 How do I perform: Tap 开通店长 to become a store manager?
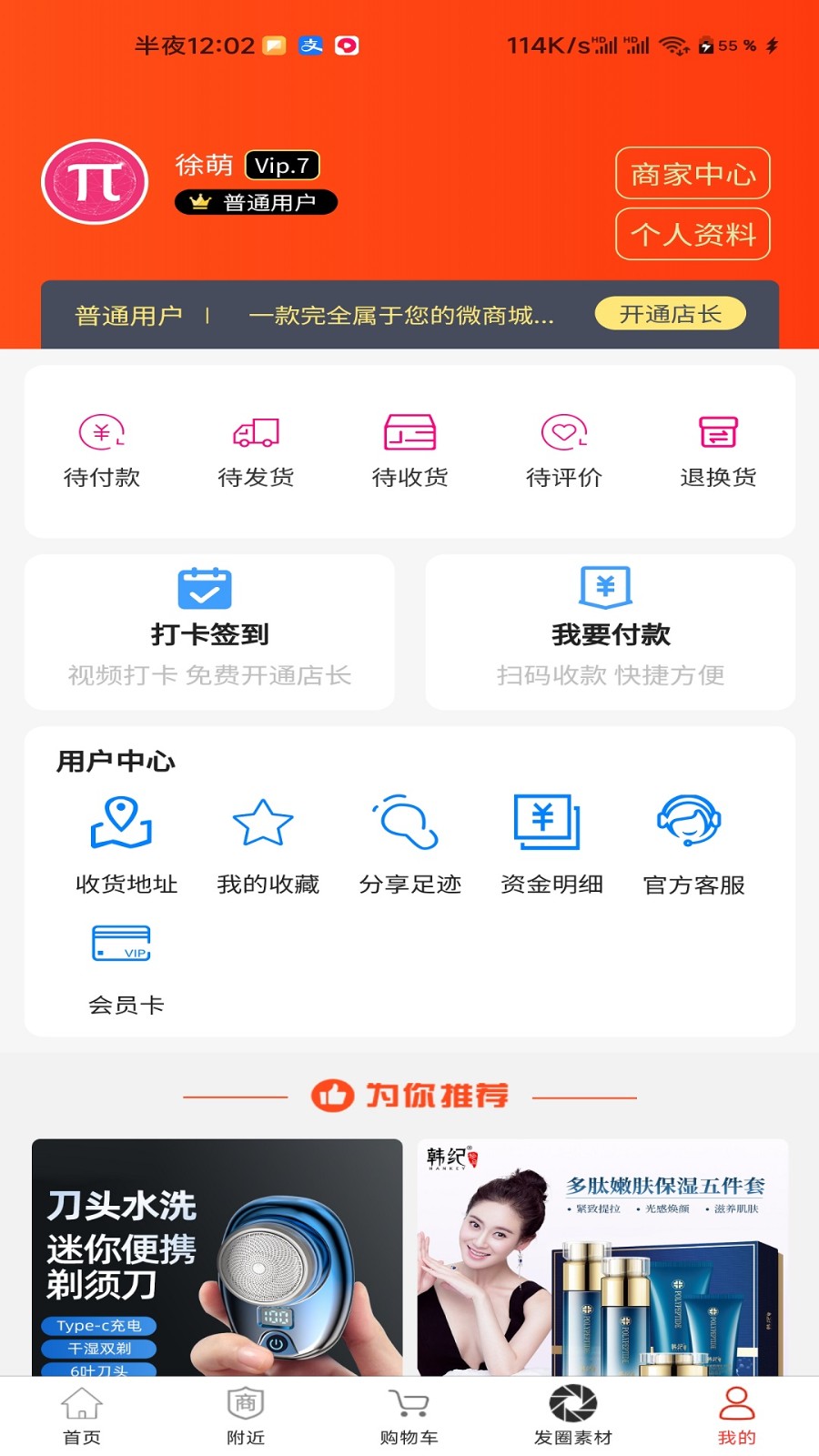670,314
